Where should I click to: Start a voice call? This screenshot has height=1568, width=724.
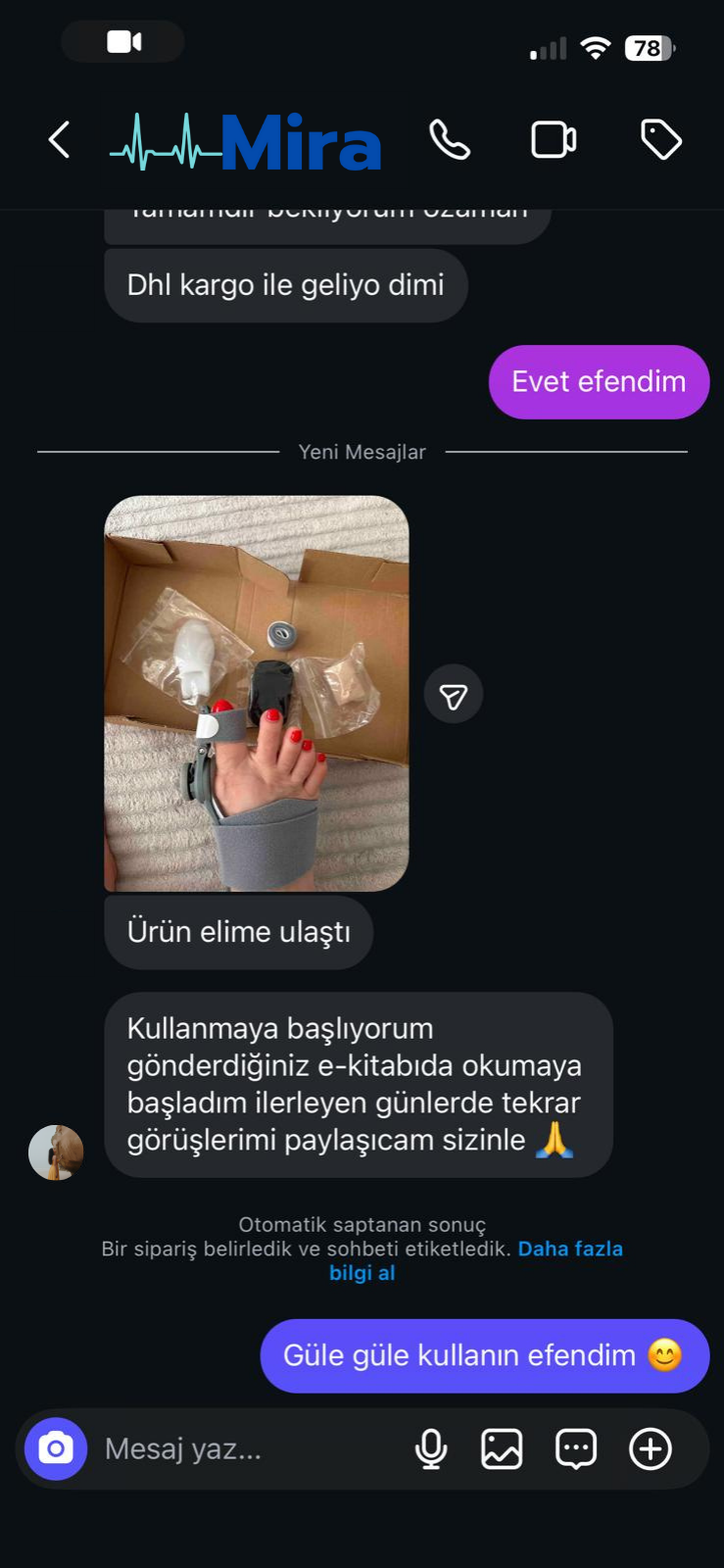point(450,140)
